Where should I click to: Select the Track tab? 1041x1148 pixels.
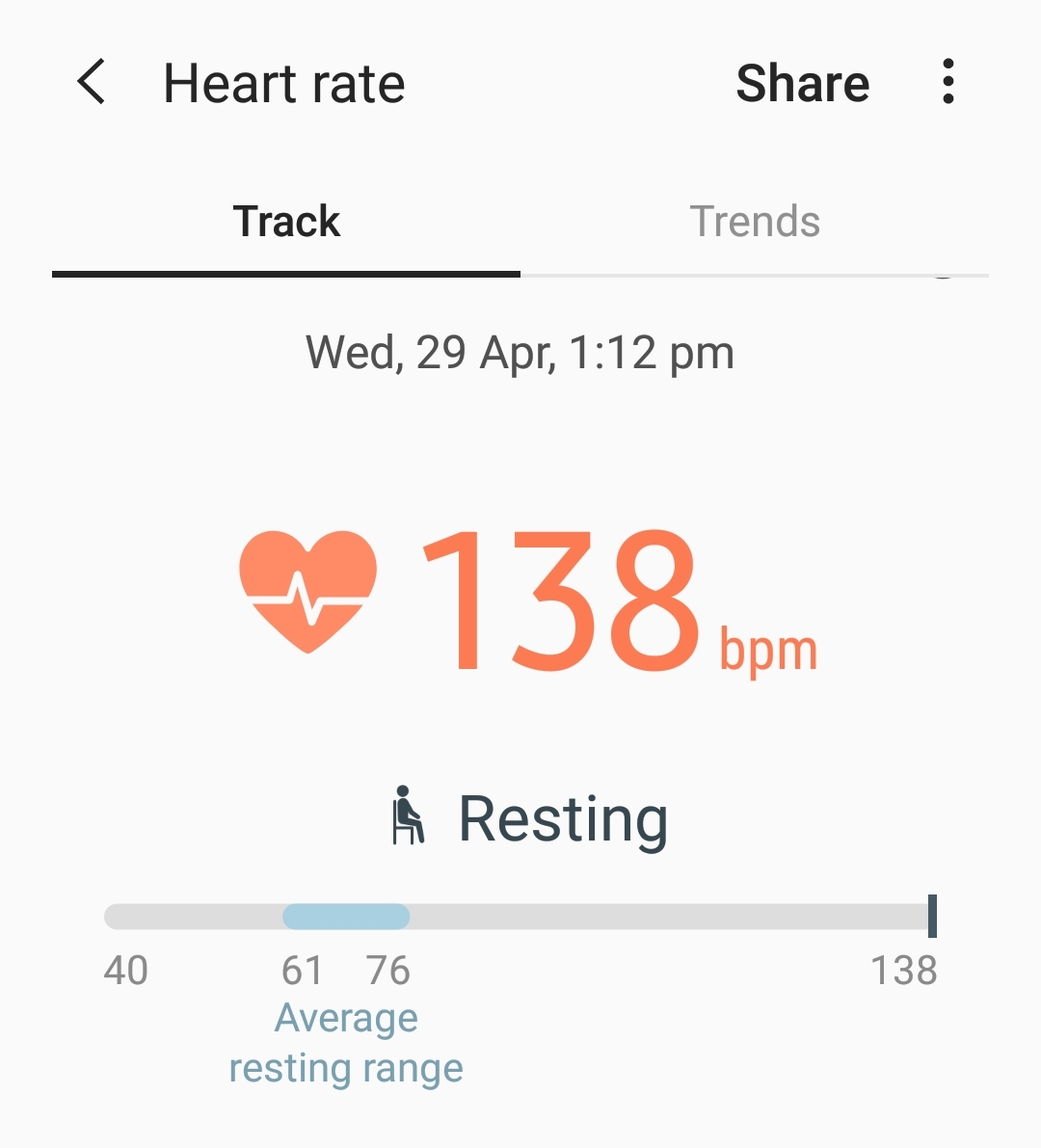pyautogui.click(x=286, y=222)
